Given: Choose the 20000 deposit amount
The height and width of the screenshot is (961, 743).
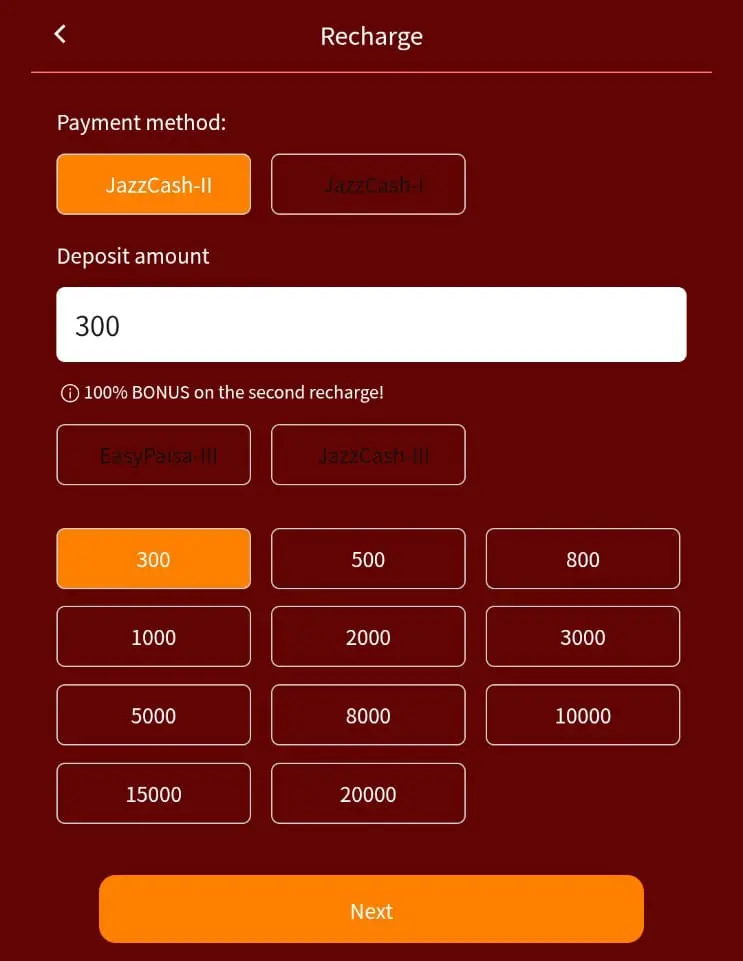Looking at the screenshot, I should 368,794.
